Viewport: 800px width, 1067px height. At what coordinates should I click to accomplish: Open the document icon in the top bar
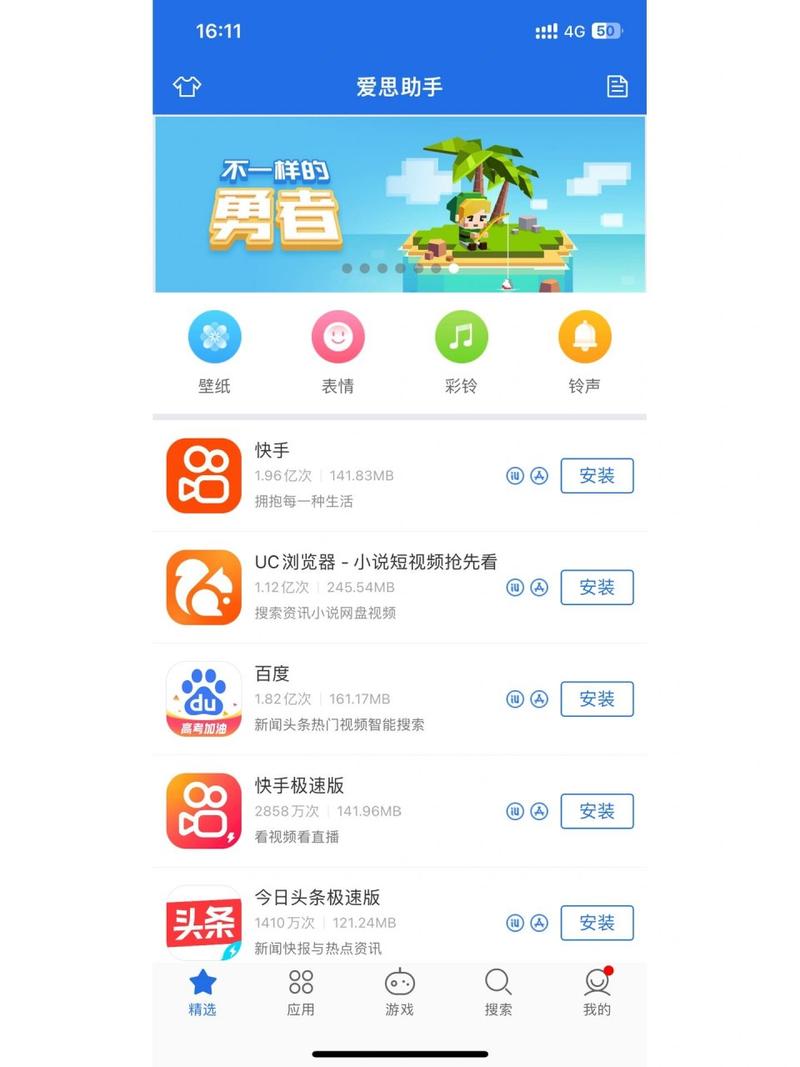(618, 87)
